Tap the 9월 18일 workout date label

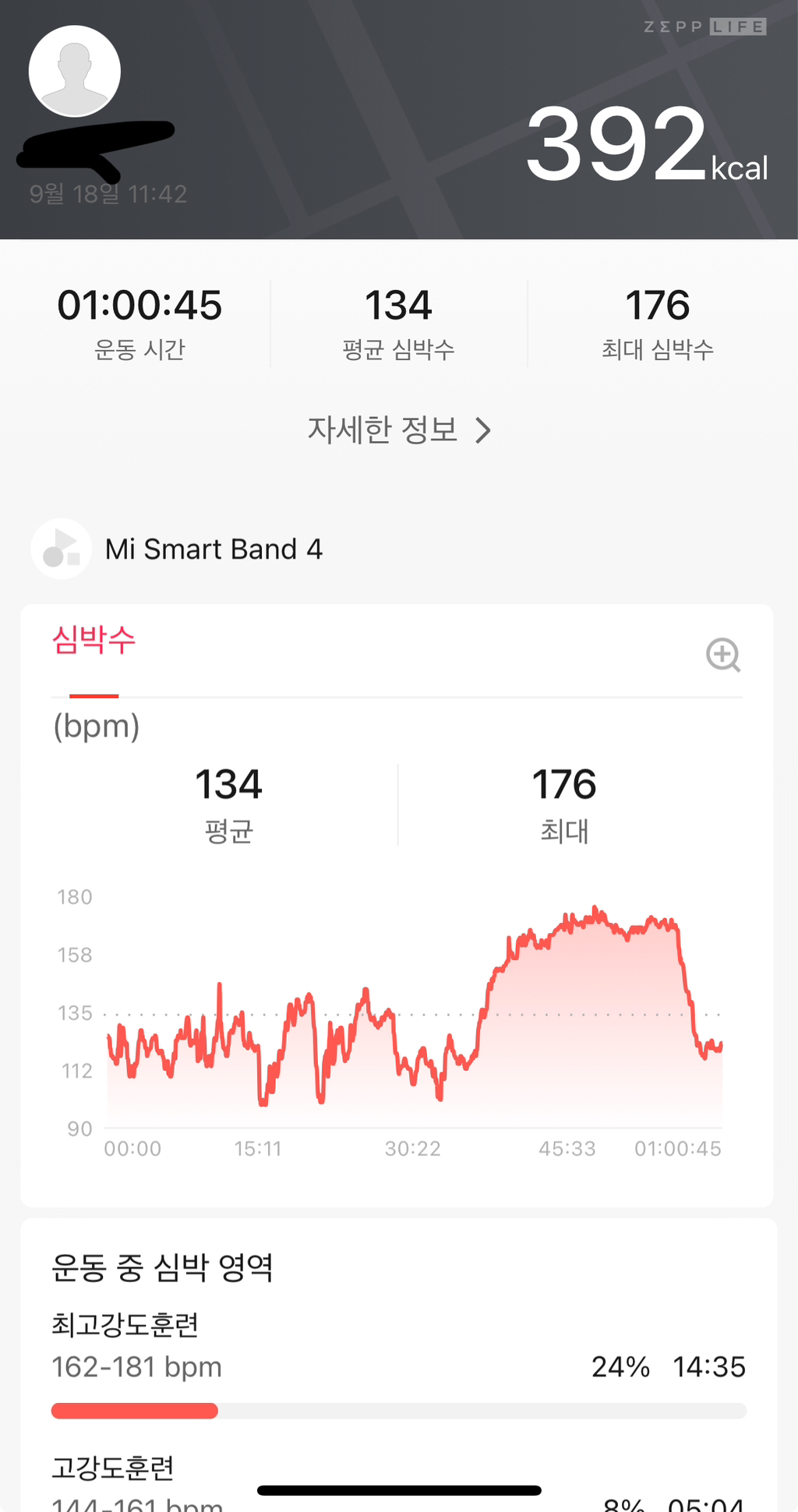pos(108,194)
